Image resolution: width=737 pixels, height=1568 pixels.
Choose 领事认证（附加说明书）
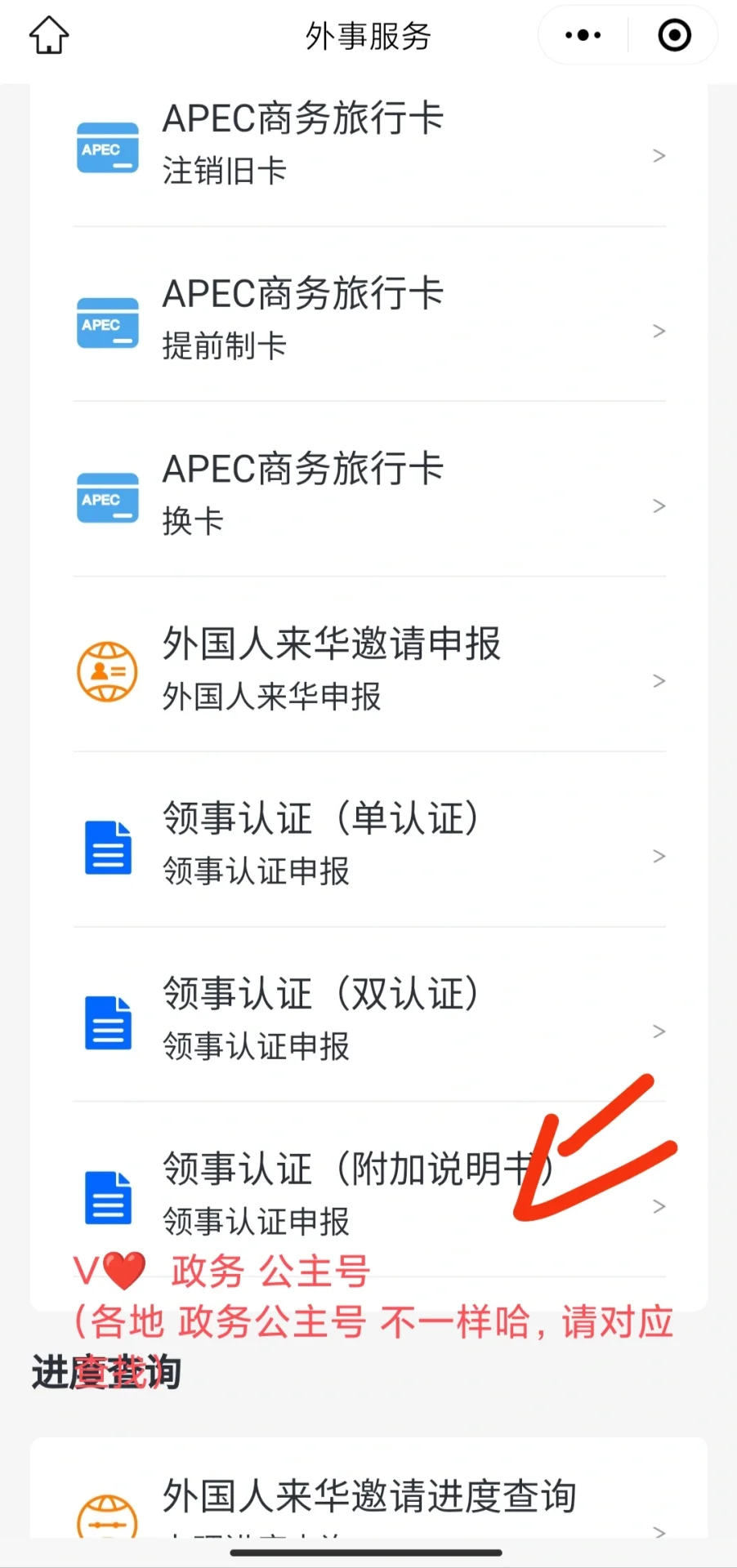click(x=369, y=1195)
